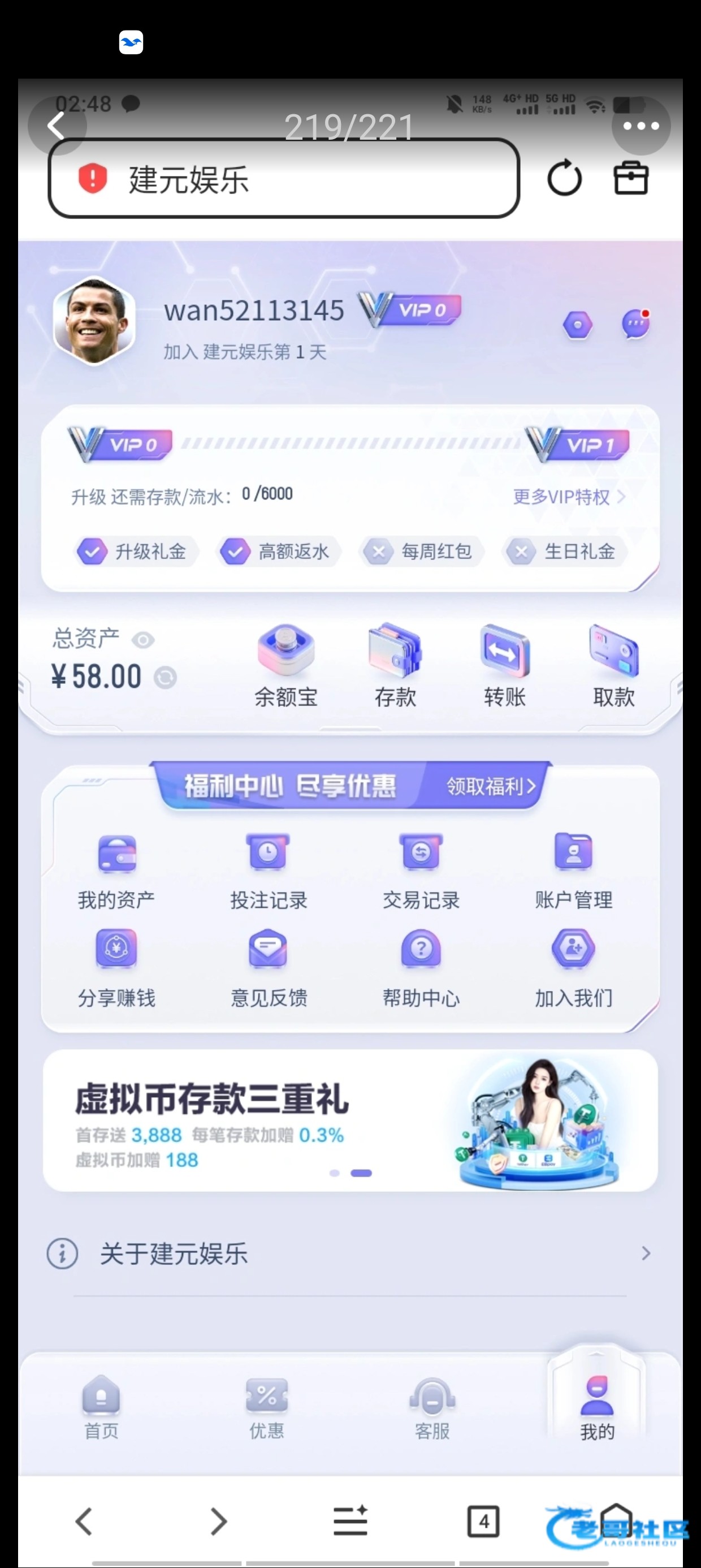Open the 虚拟币存款三重礼 promotion banner

coord(350,1120)
